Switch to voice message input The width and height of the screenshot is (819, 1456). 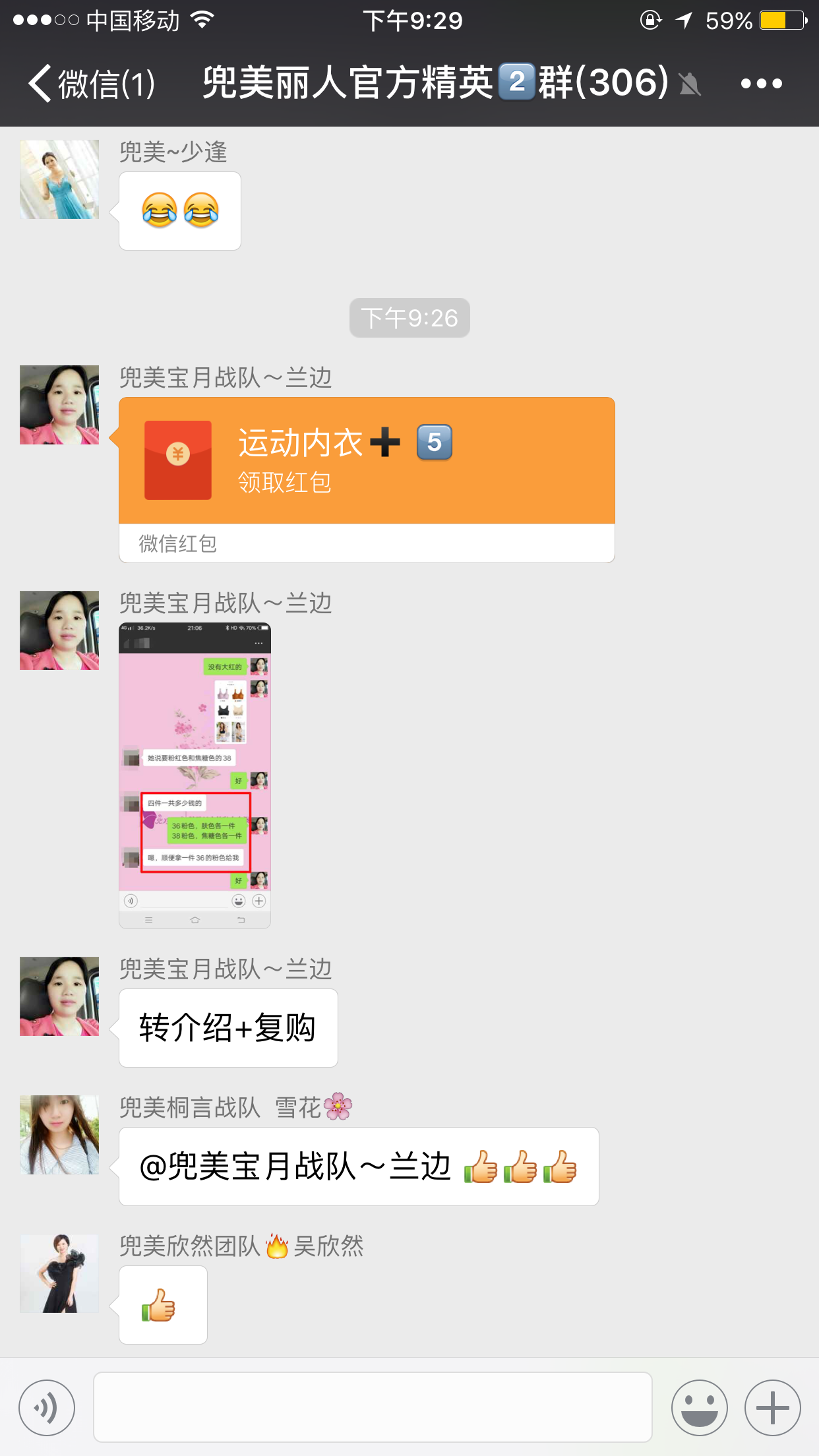47,1407
